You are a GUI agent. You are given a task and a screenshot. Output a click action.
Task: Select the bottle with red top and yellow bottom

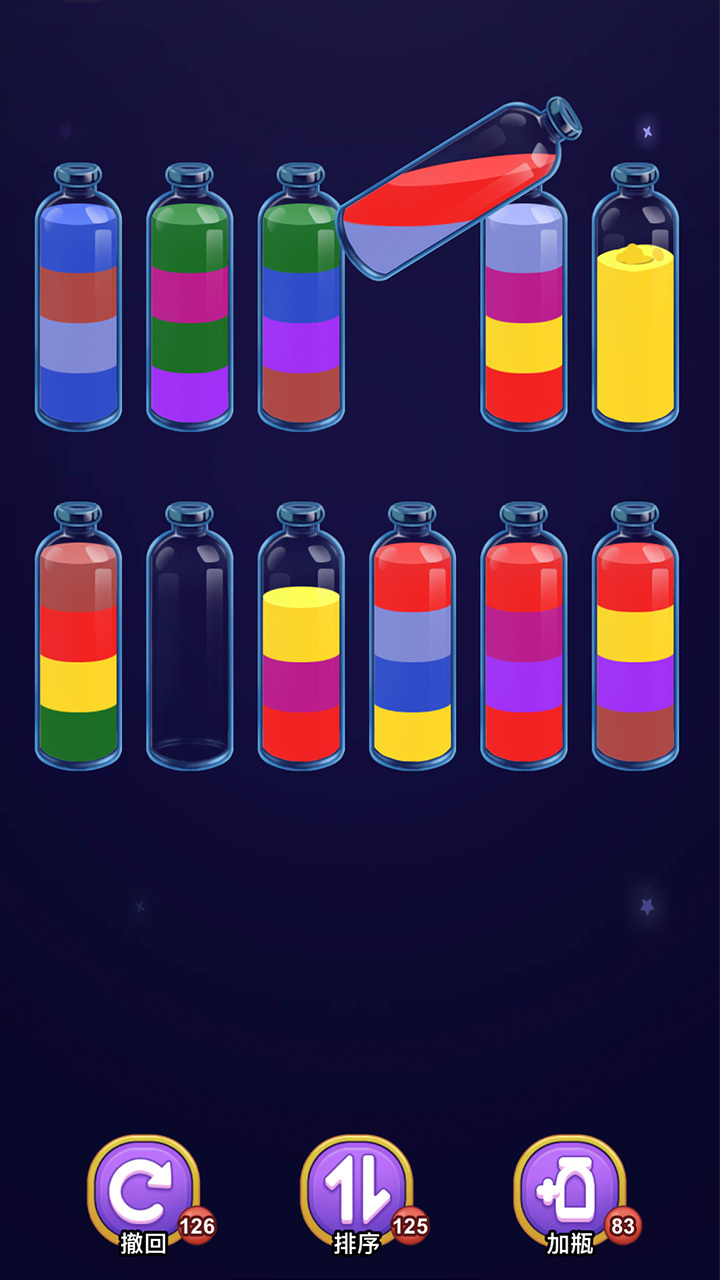[x=412, y=640]
